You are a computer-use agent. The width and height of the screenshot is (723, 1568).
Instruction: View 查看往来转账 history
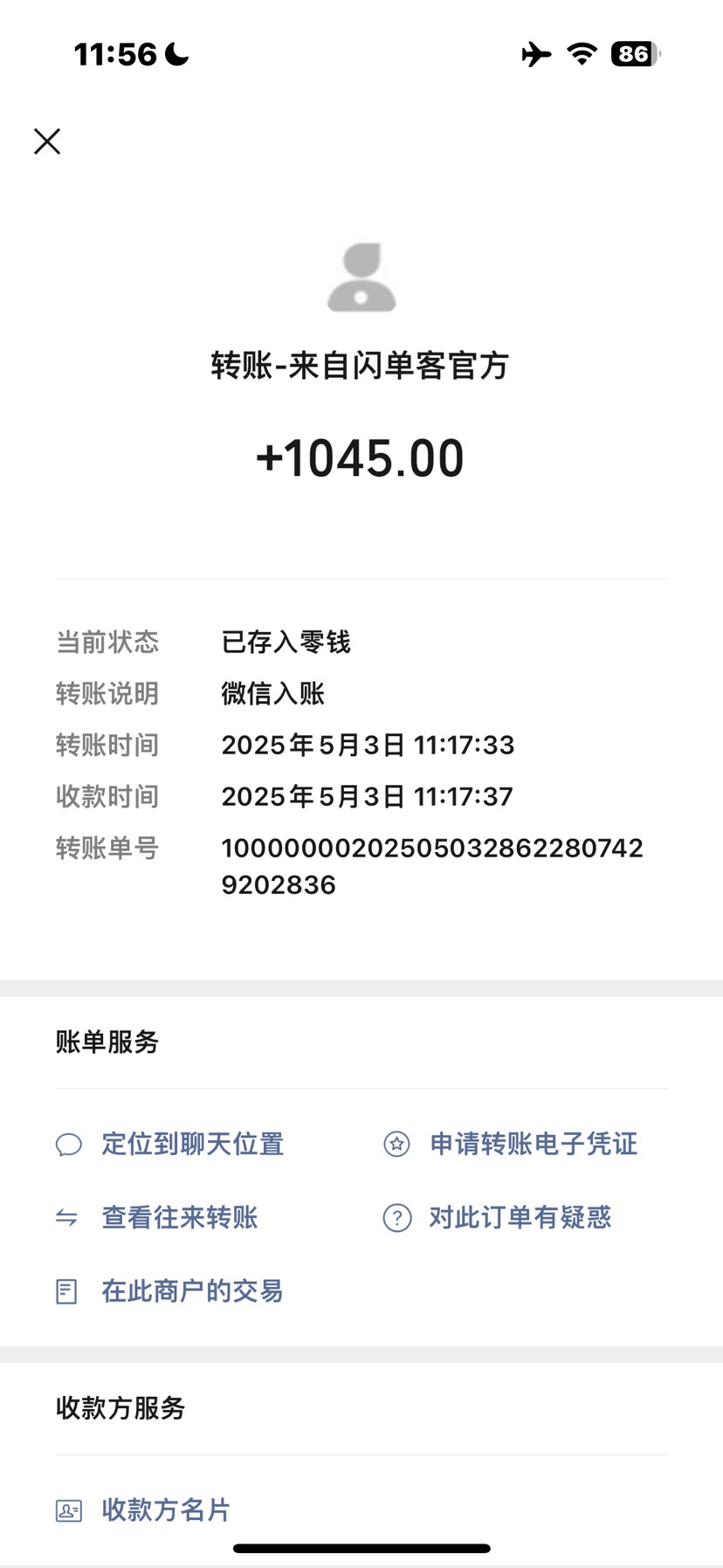pos(157,1217)
